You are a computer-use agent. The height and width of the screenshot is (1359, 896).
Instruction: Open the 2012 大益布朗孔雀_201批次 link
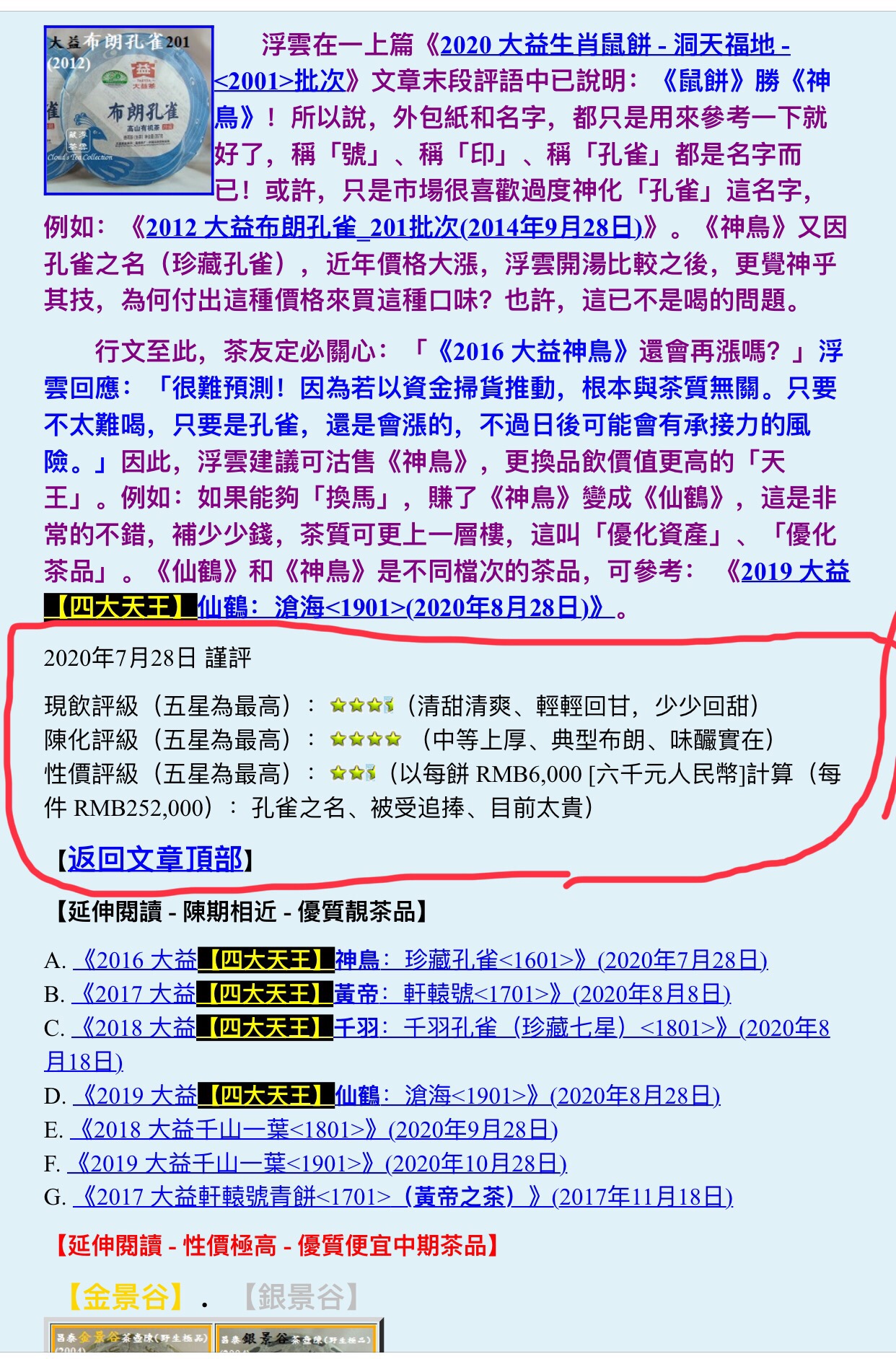394,227
